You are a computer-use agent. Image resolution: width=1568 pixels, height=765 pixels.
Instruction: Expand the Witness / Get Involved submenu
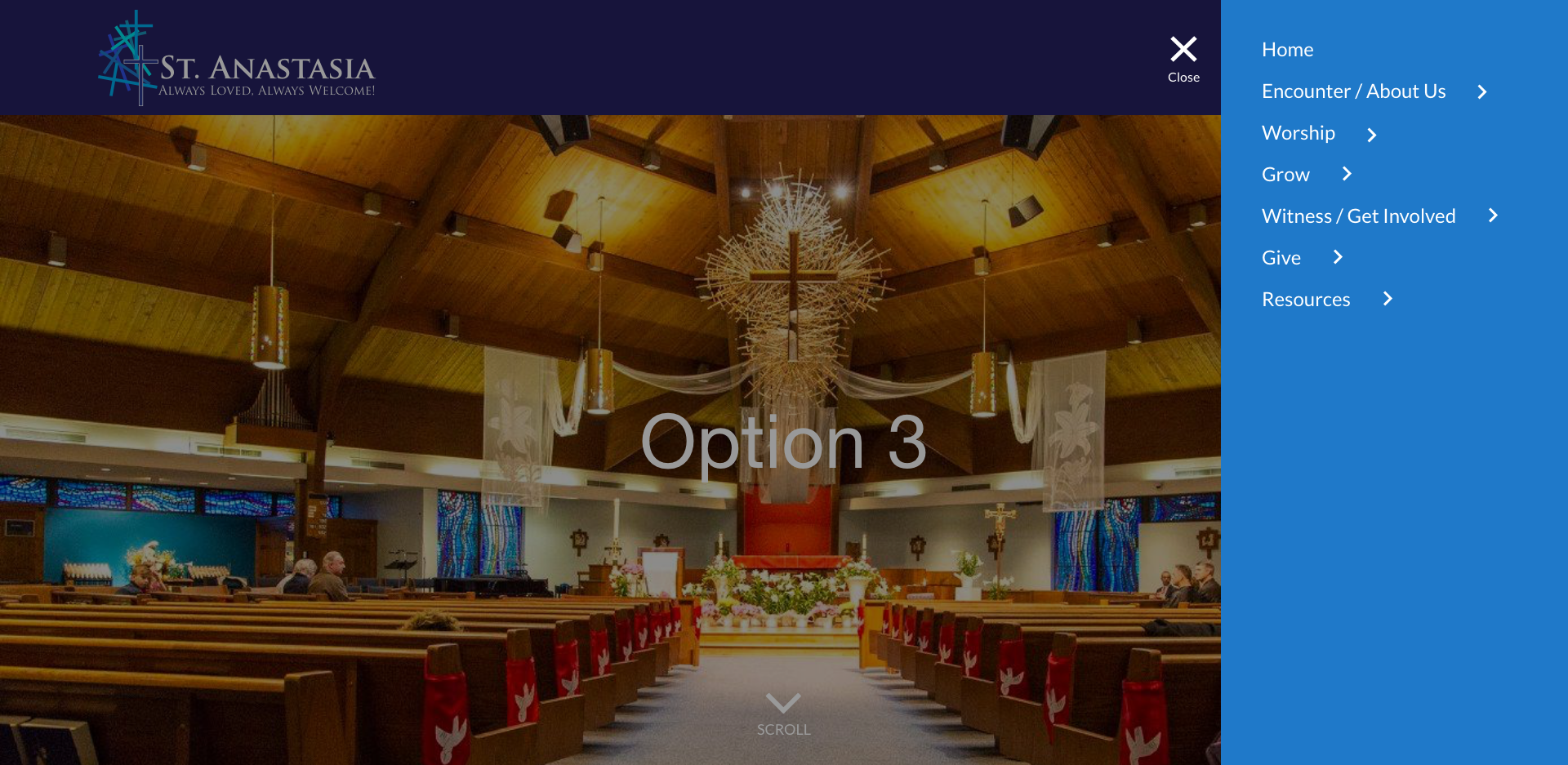pyautogui.click(x=1493, y=216)
